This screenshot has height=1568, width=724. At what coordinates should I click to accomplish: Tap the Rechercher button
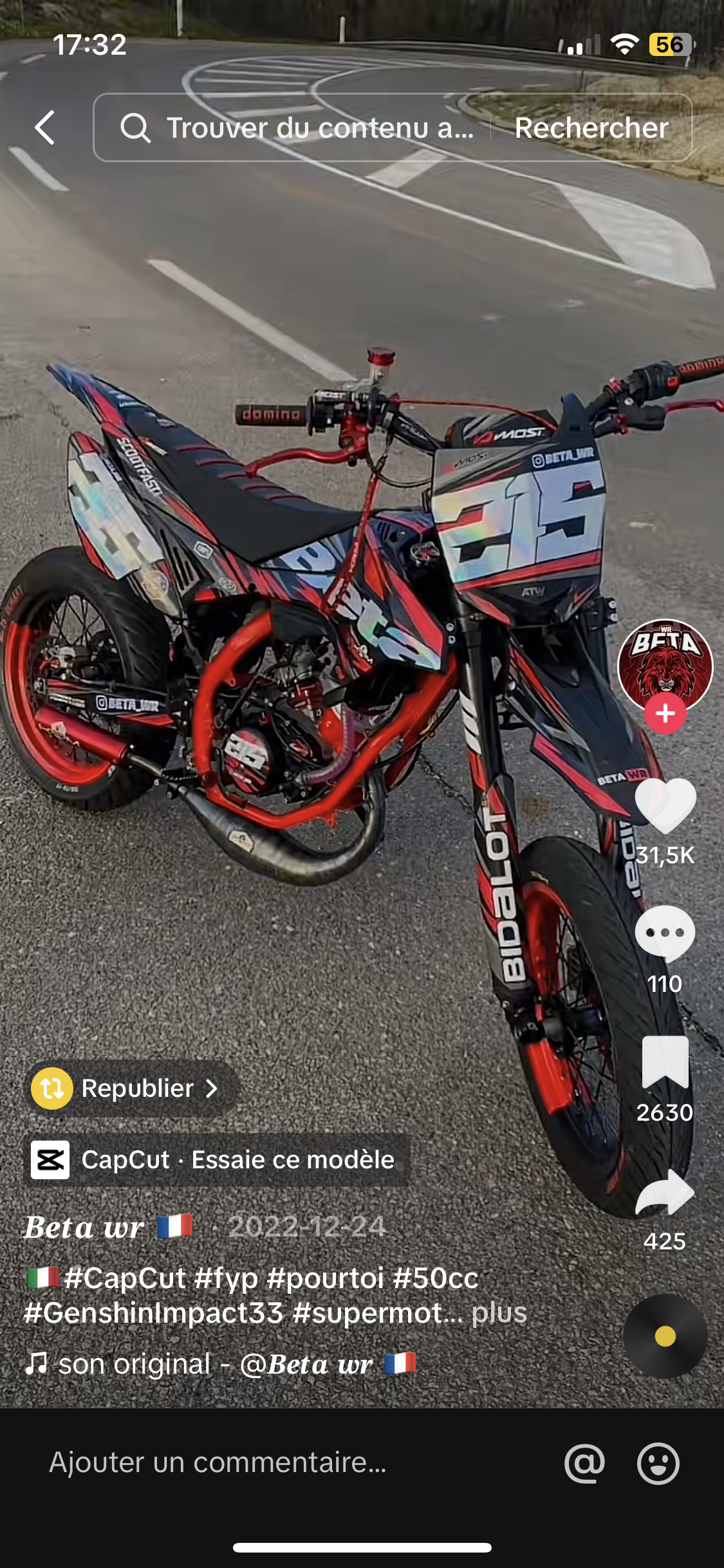(591, 127)
